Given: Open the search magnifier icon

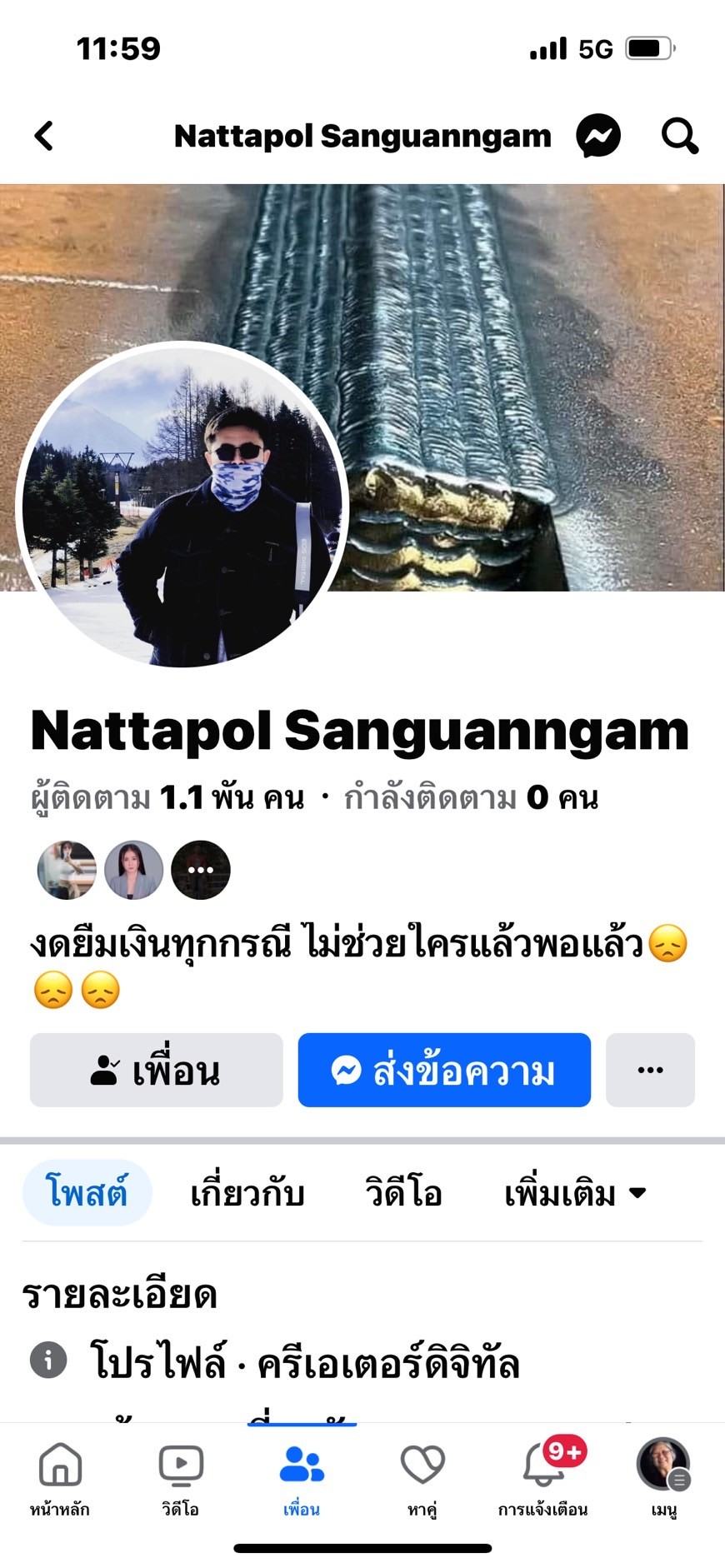Looking at the screenshot, I should [x=679, y=136].
